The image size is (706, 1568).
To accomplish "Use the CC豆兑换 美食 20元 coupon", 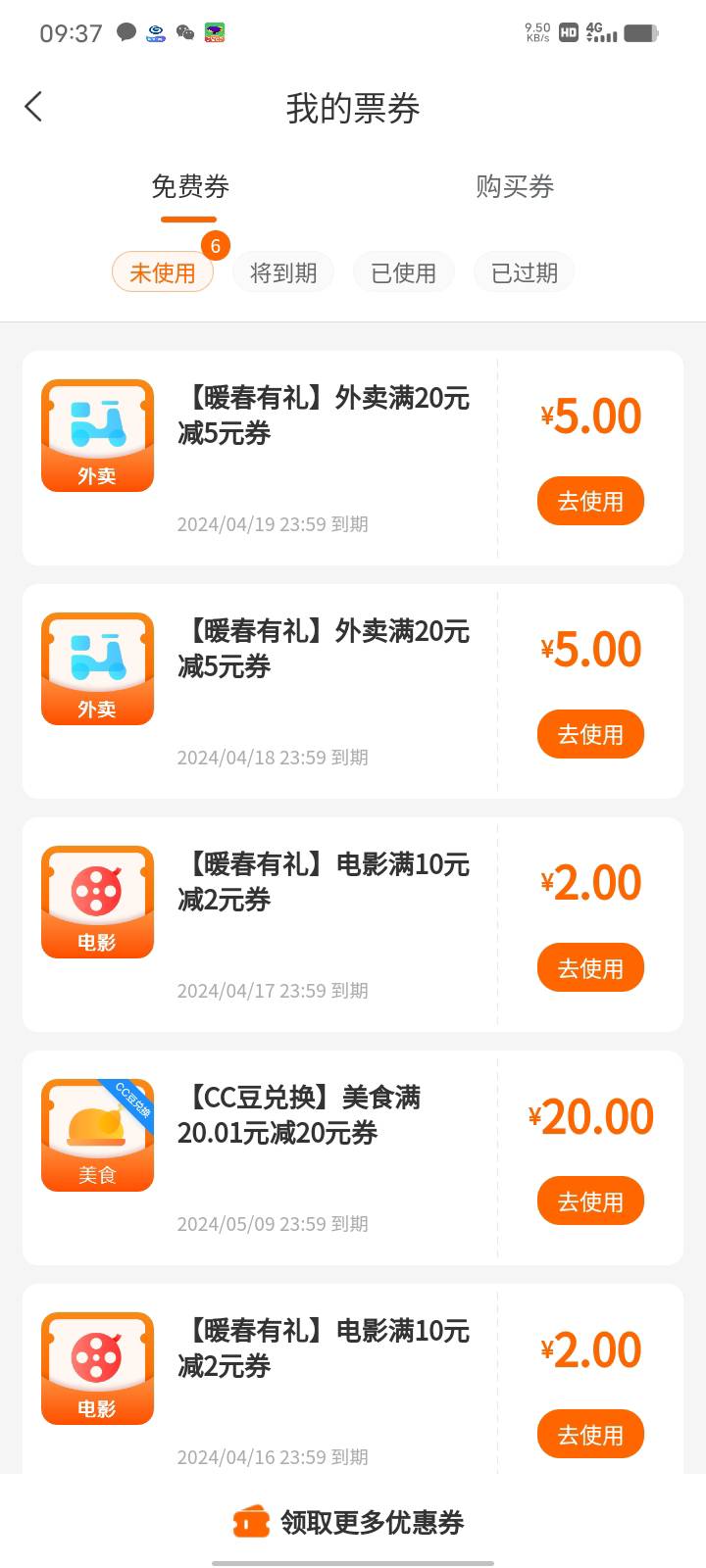I will pos(590,1201).
